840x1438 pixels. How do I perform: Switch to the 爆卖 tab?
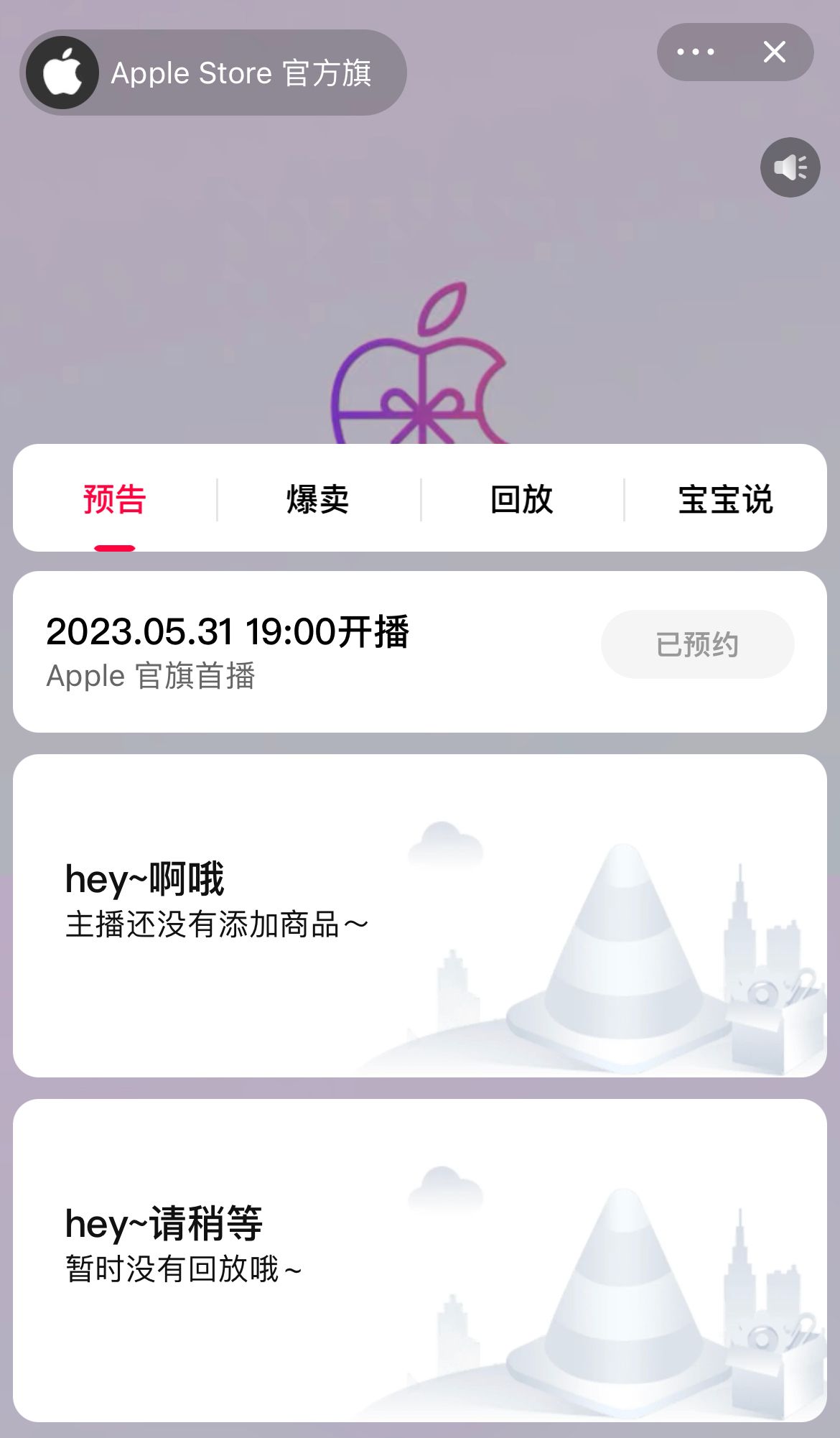(x=318, y=498)
